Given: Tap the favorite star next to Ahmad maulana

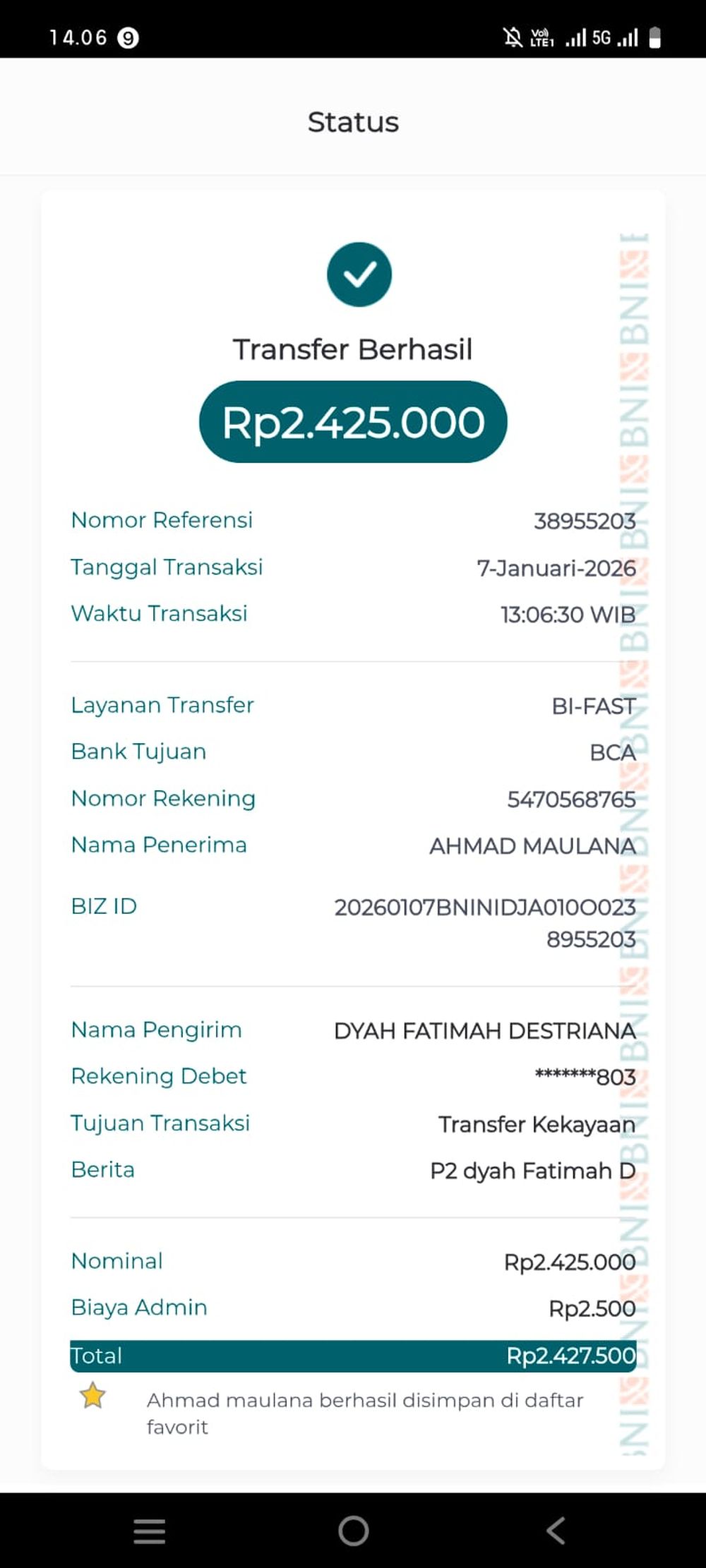Looking at the screenshot, I should pos(92,1395).
